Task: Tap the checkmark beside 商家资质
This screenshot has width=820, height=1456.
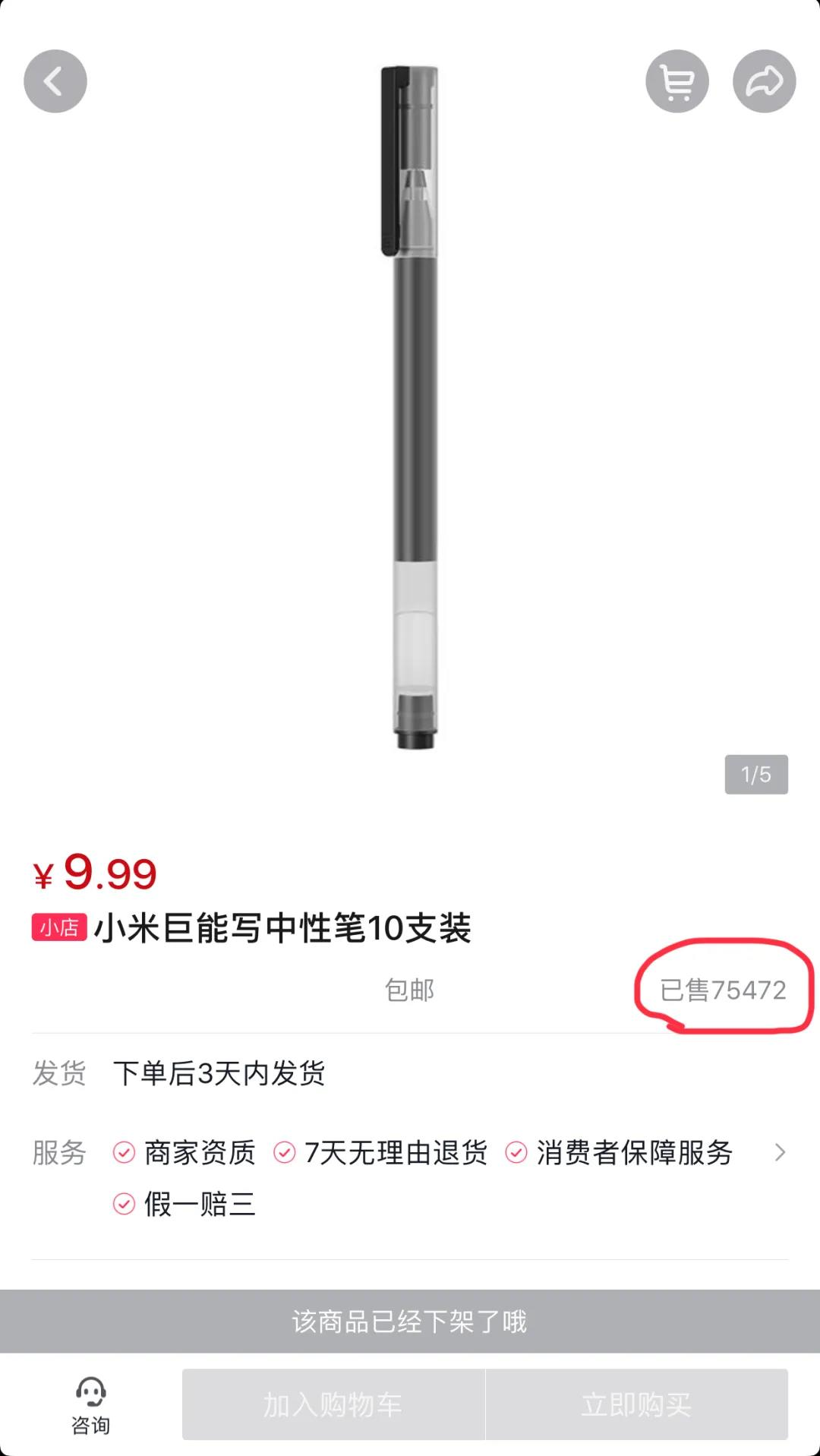Action: pos(121,1153)
